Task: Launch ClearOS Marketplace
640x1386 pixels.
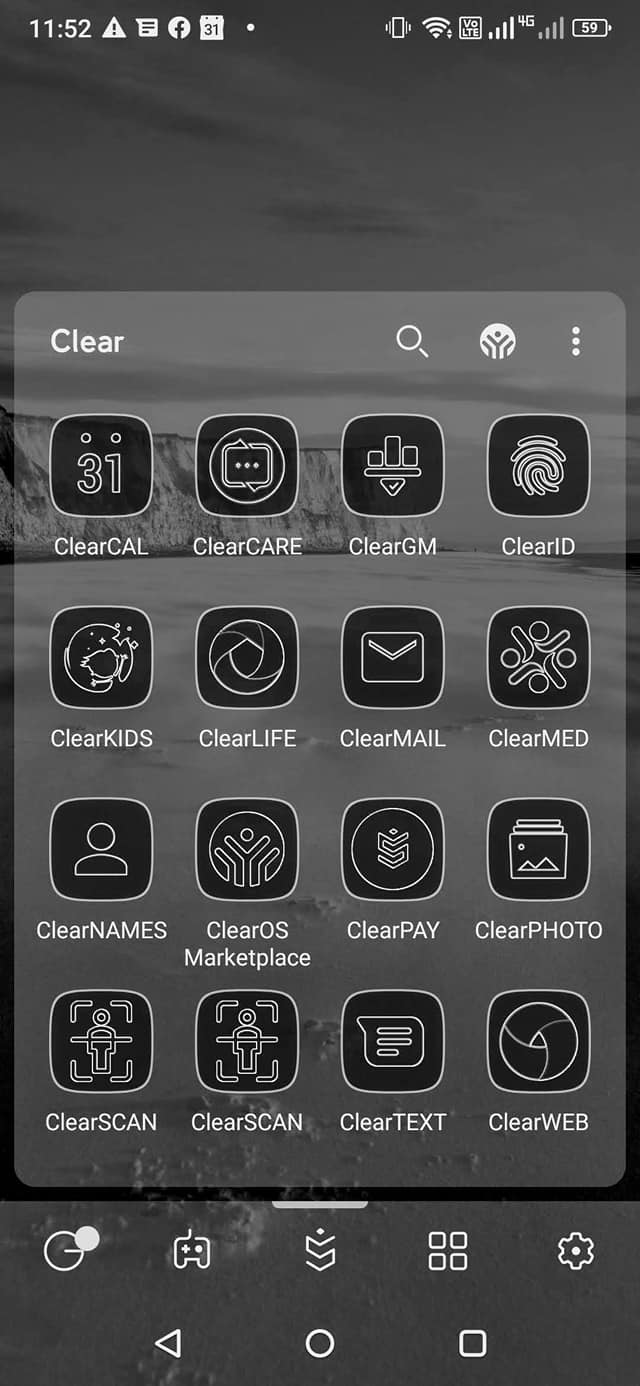Action: click(x=247, y=850)
